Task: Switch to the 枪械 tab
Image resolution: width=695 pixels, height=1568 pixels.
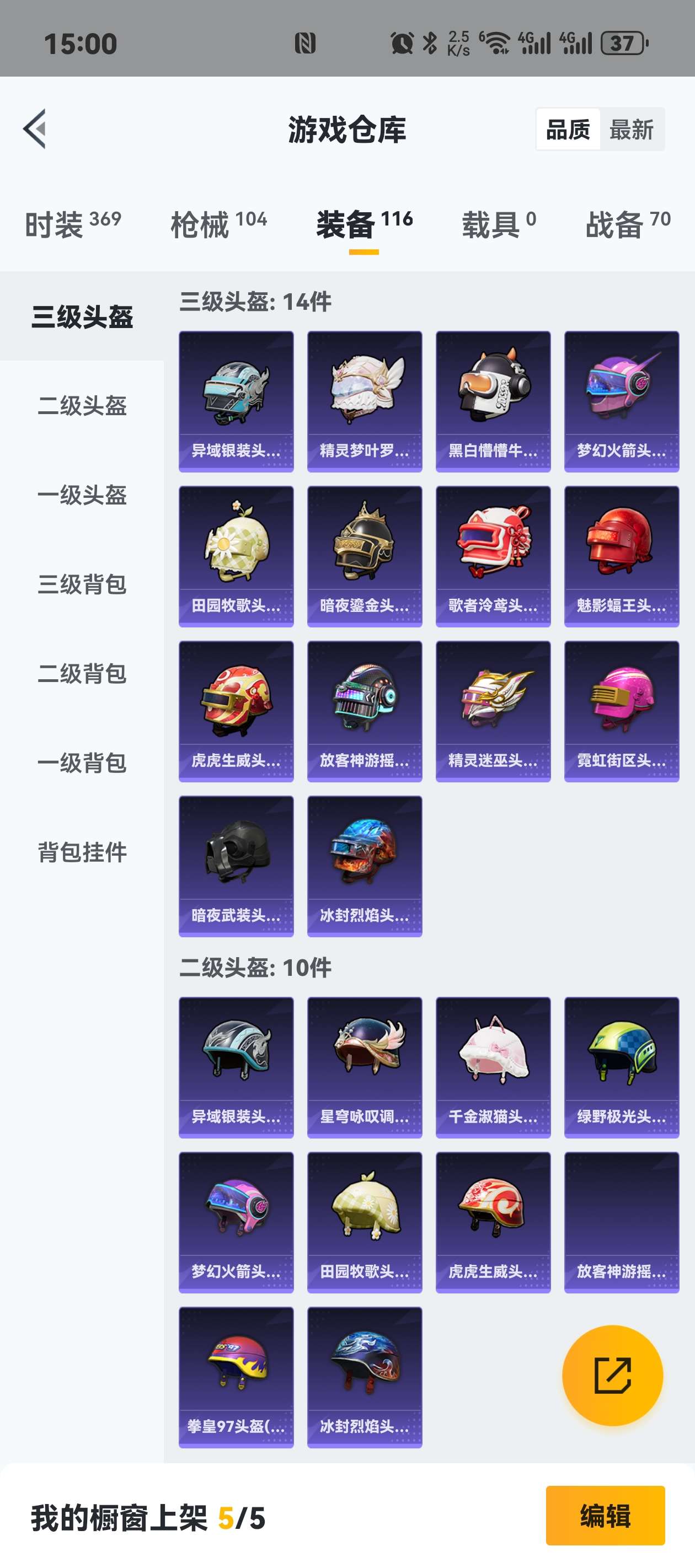Action: coord(218,224)
